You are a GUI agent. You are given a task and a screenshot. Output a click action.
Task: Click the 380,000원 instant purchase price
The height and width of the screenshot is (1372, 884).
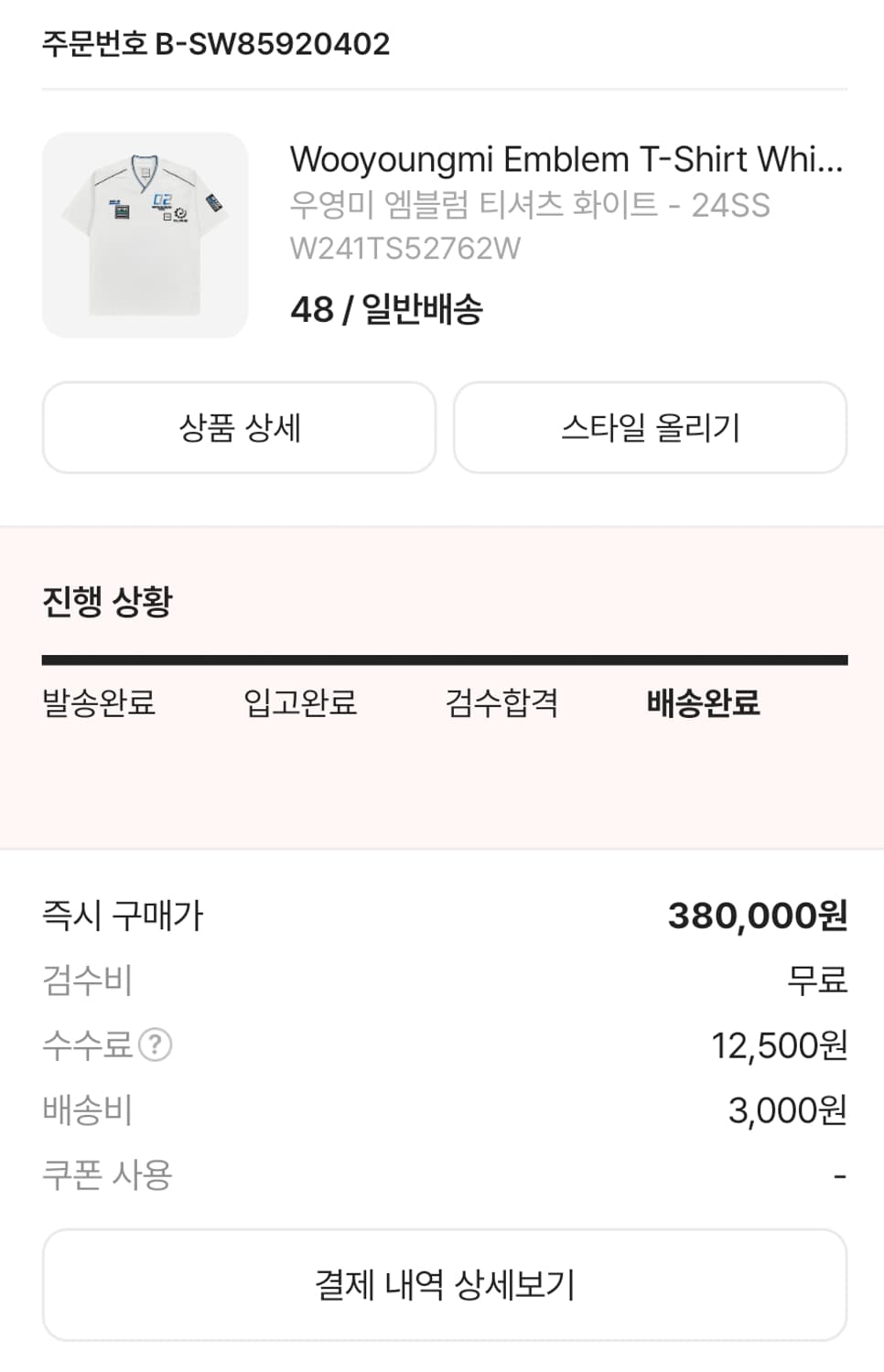point(758,913)
